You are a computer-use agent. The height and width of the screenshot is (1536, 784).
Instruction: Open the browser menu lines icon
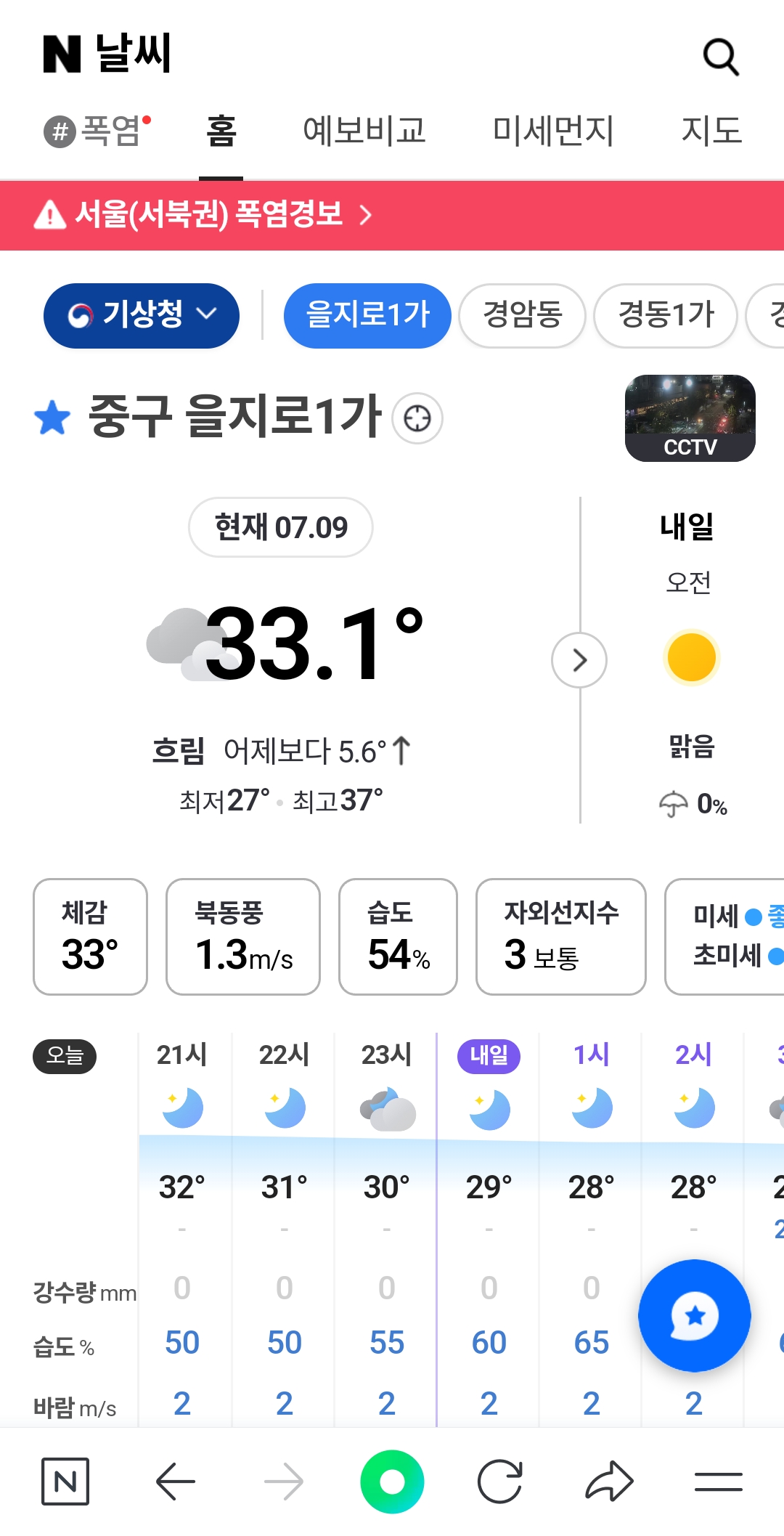(718, 1481)
